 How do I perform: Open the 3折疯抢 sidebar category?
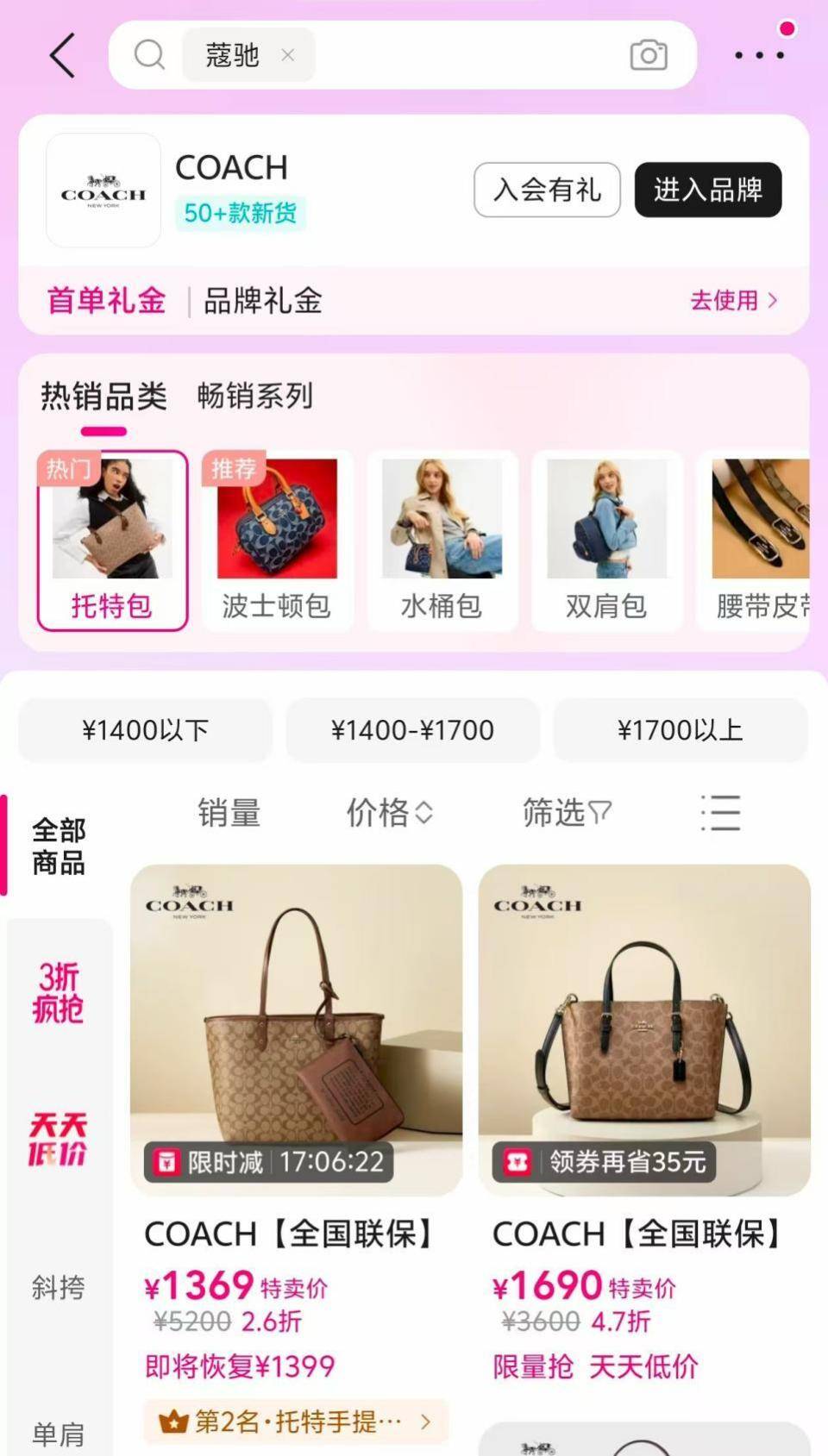59,991
